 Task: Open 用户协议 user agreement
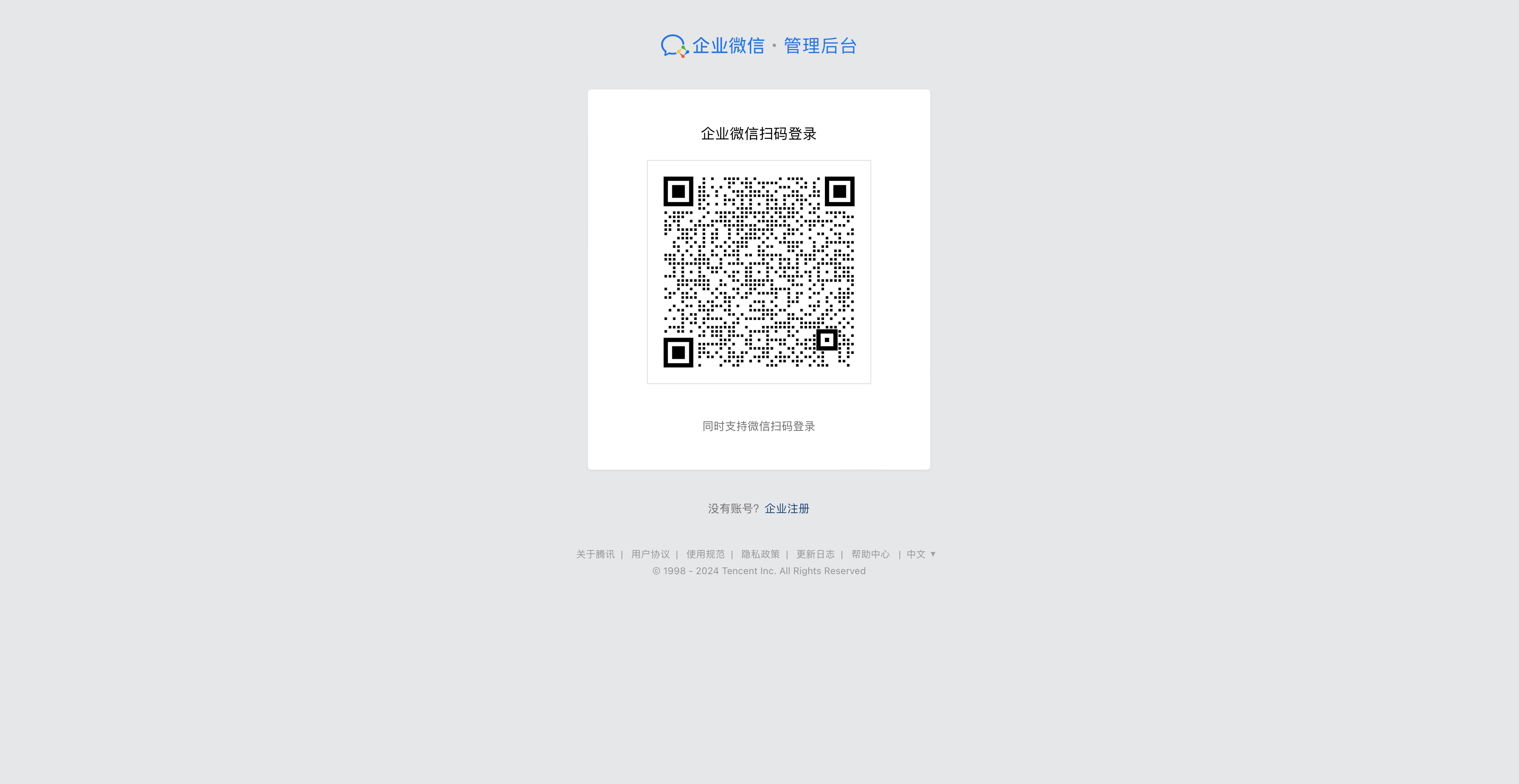tap(650, 554)
